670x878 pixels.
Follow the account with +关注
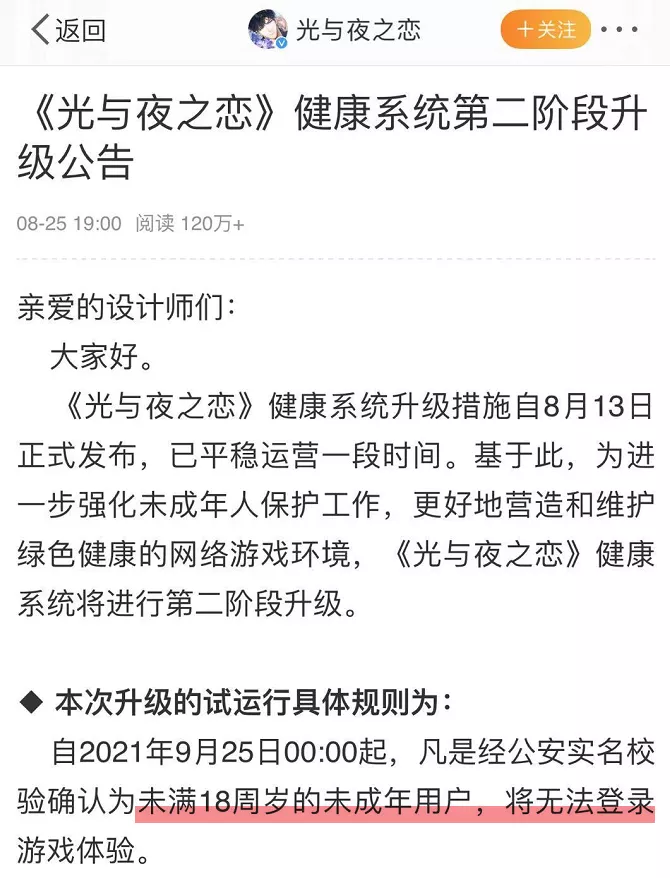(545, 30)
